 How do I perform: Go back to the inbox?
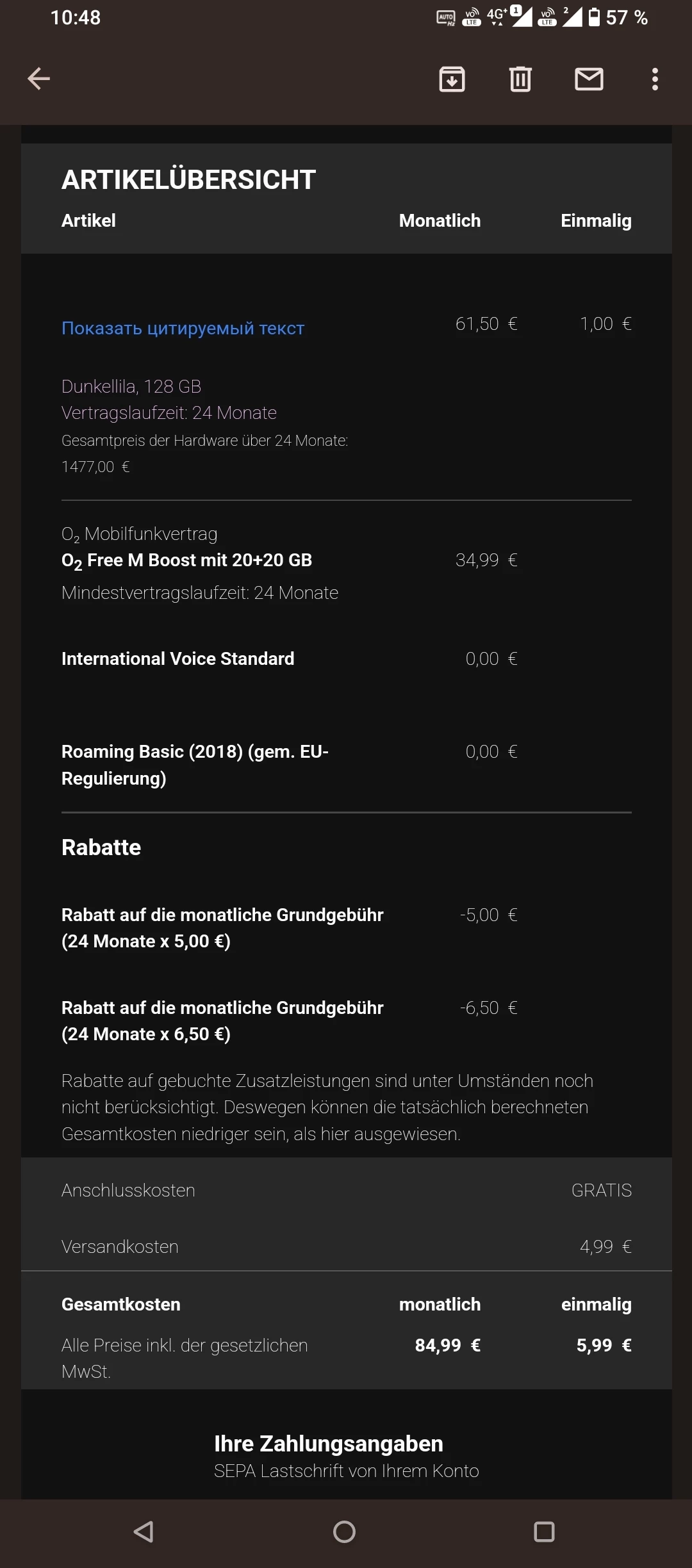click(x=39, y=79)
